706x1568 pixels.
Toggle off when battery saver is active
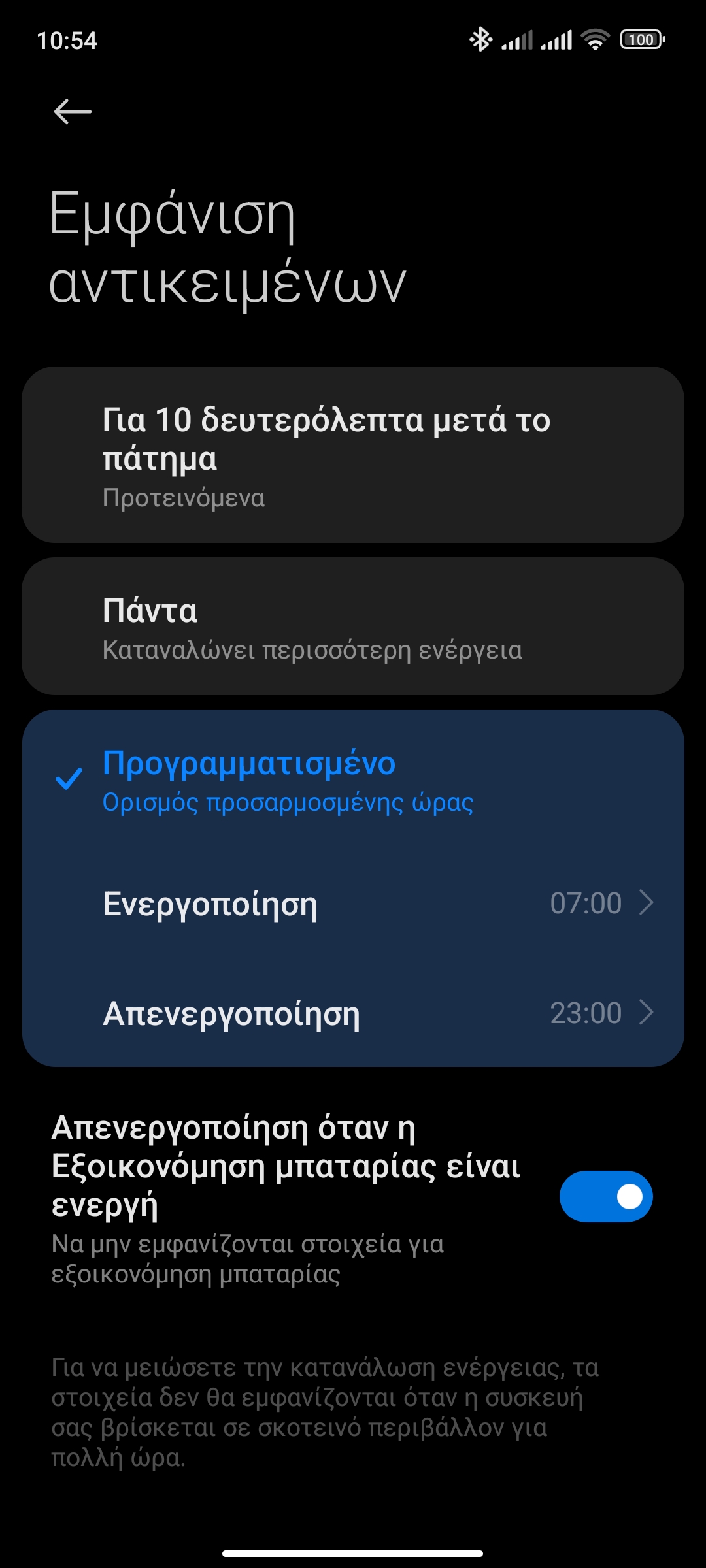pyautogui.click(x=605, y=1196)
